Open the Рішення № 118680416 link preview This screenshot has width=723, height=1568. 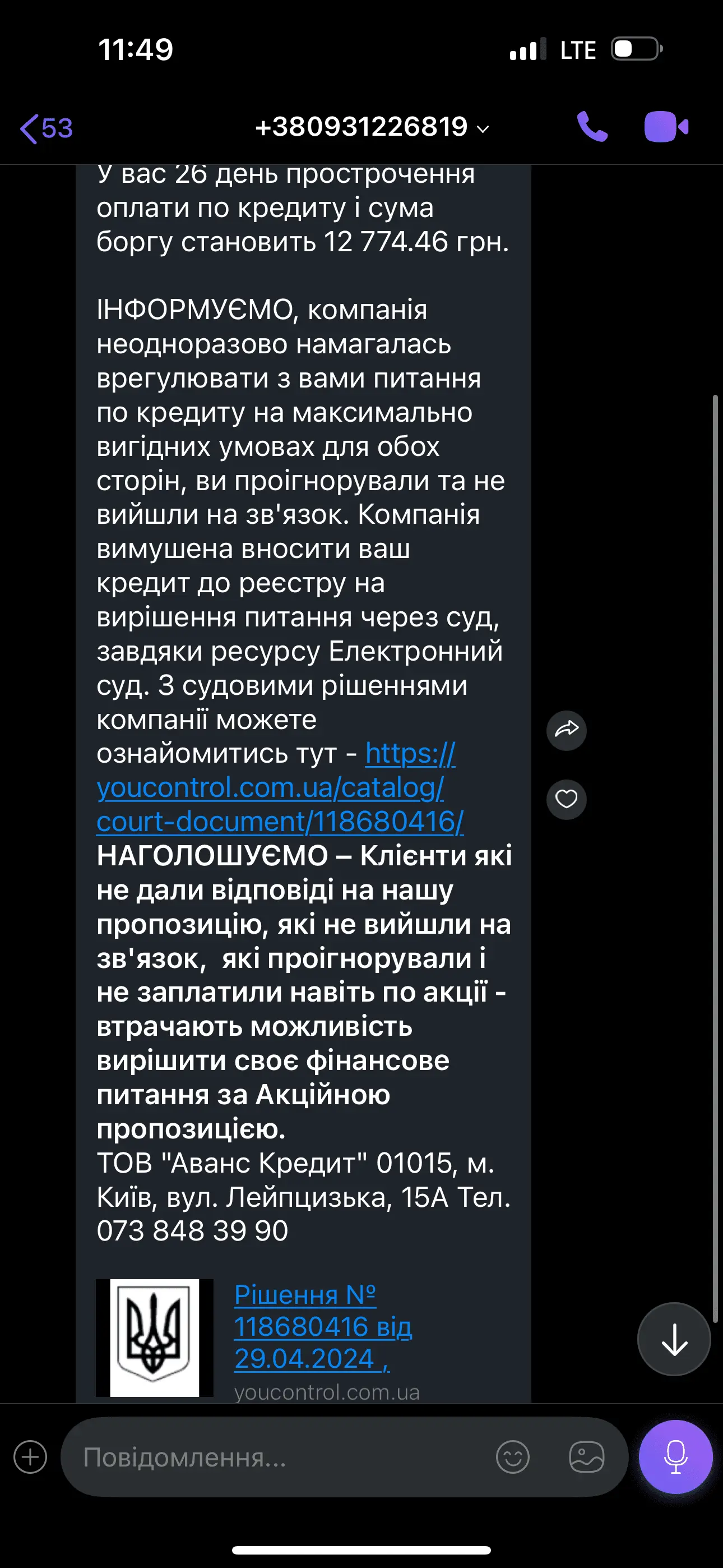[323, 1326]
